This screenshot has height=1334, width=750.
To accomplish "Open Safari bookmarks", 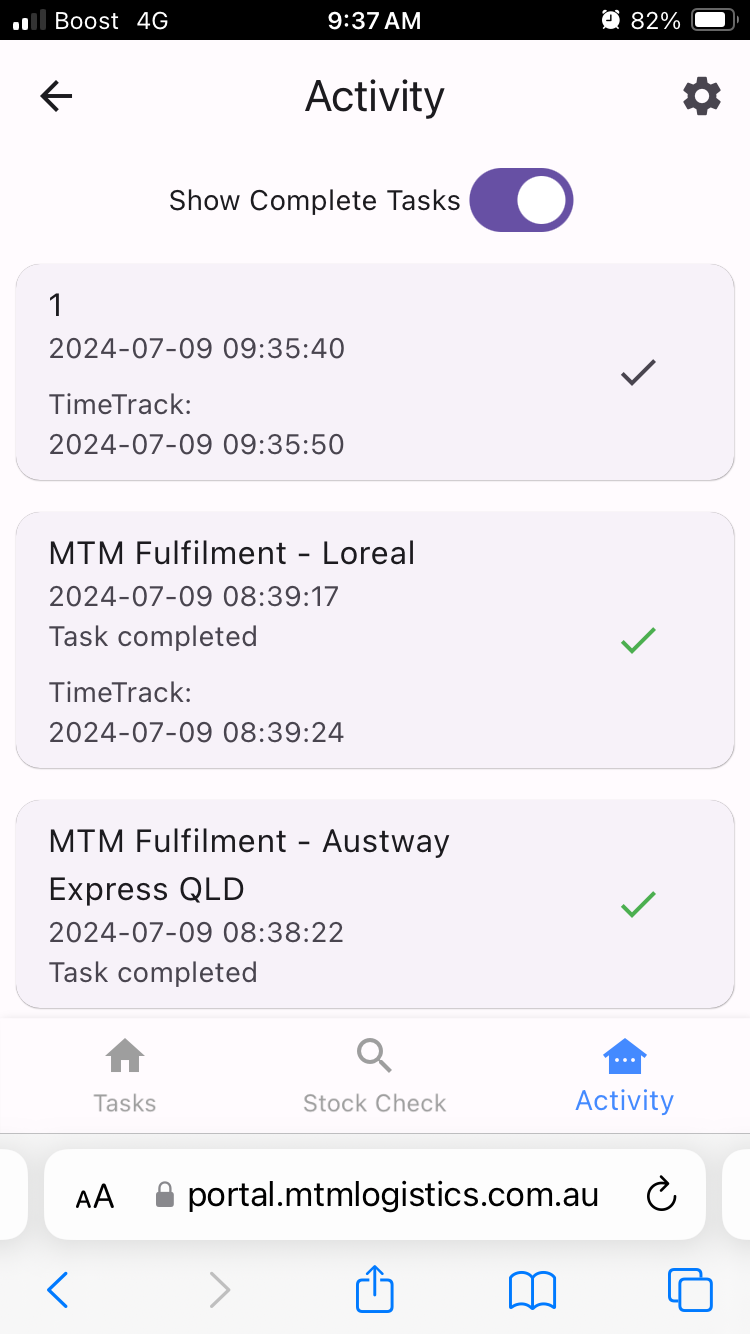I will coord(532,1290).
